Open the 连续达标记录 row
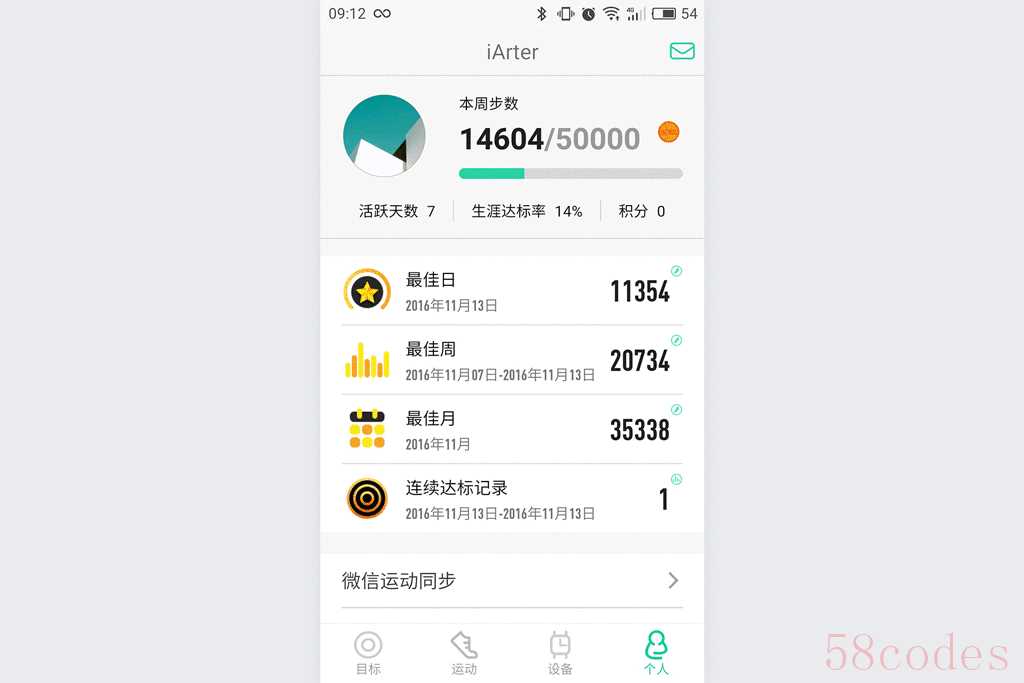The height and width of the screenshot is (683, 1024). pos(512,498)
